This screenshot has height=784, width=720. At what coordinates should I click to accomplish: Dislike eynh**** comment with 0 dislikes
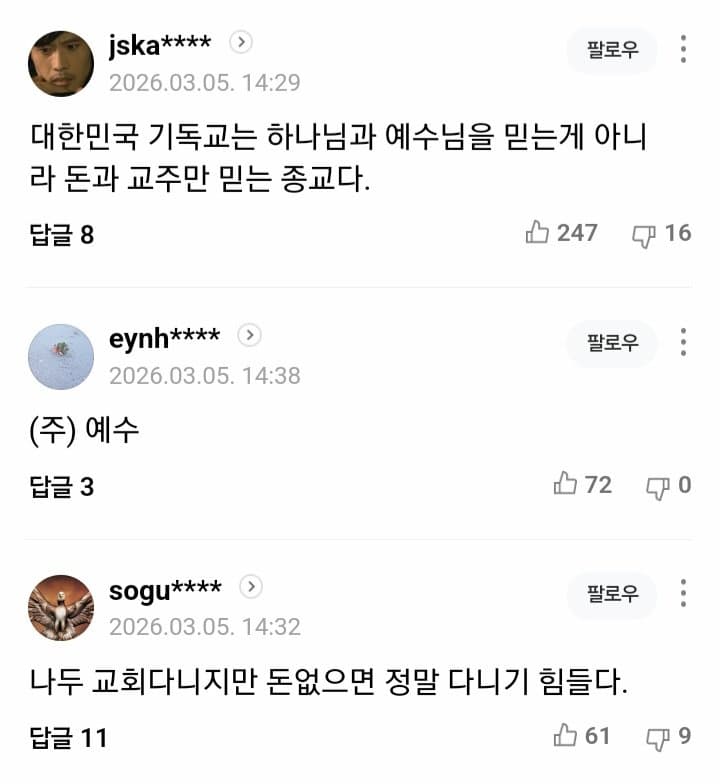(658, 487)
